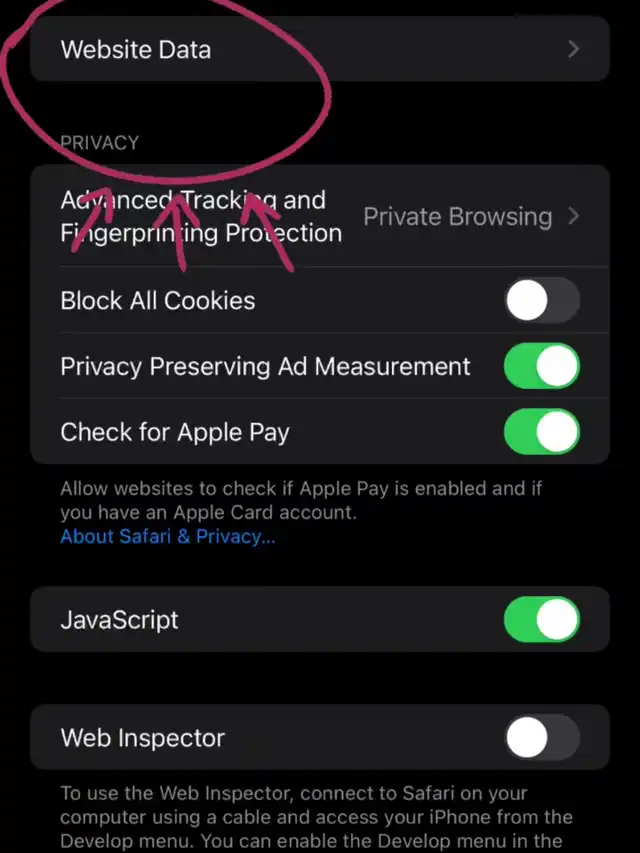Enable the Web Inspector switch

541,738
